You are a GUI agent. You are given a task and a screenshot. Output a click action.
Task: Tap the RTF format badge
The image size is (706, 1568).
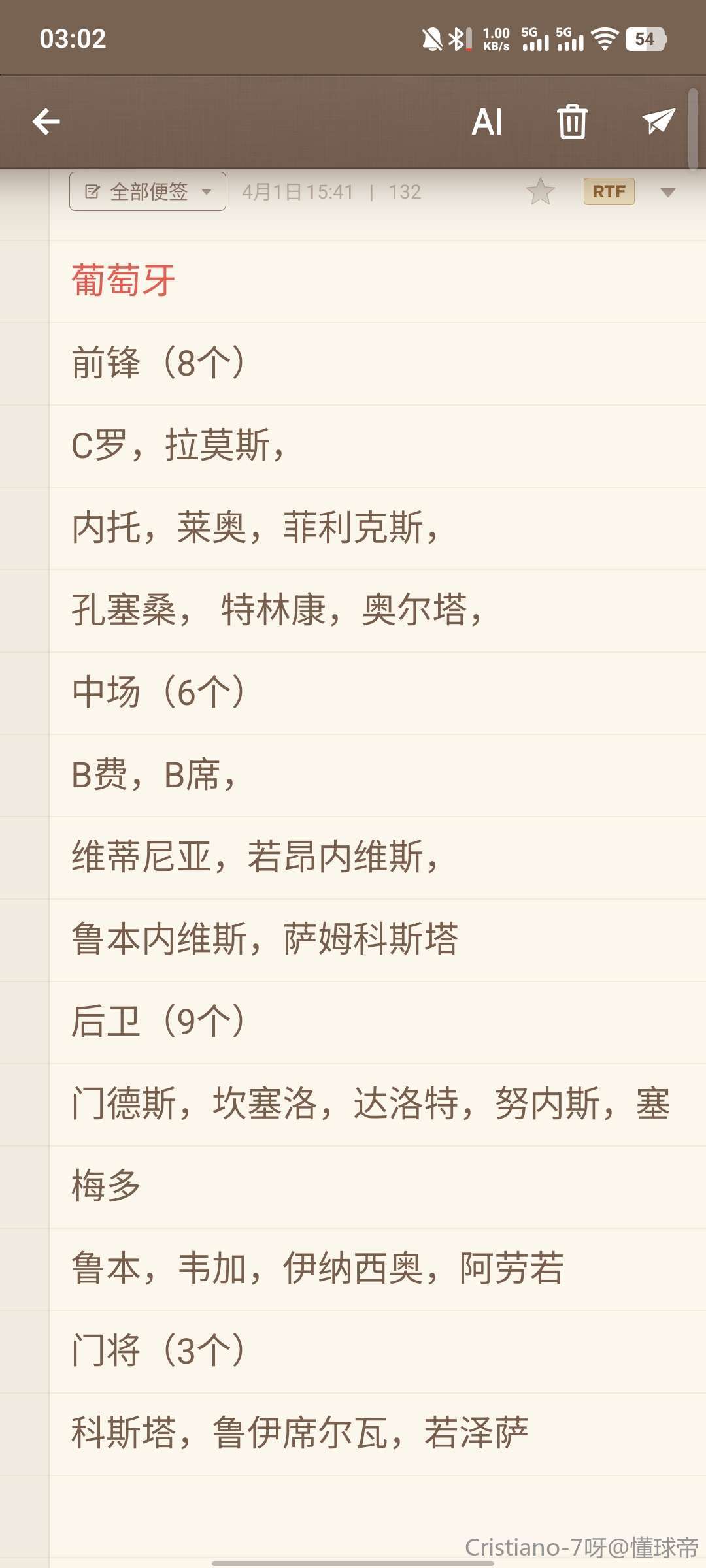tap(609, 191)
